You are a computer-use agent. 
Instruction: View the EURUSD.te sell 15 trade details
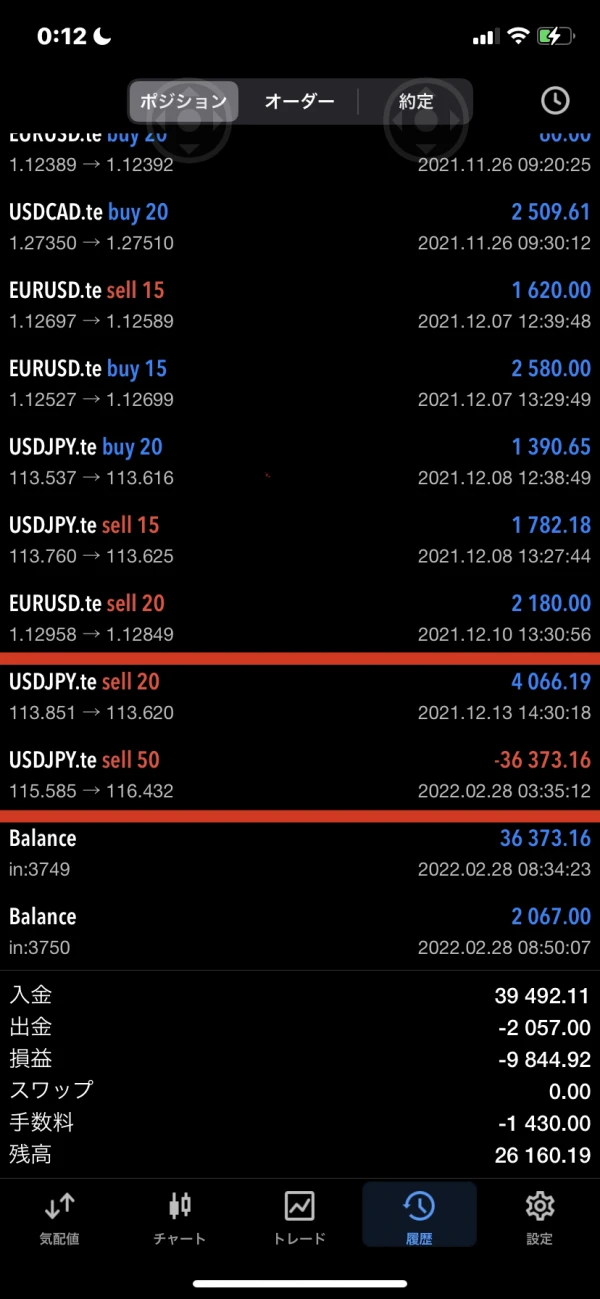click(x=300, y=304)
